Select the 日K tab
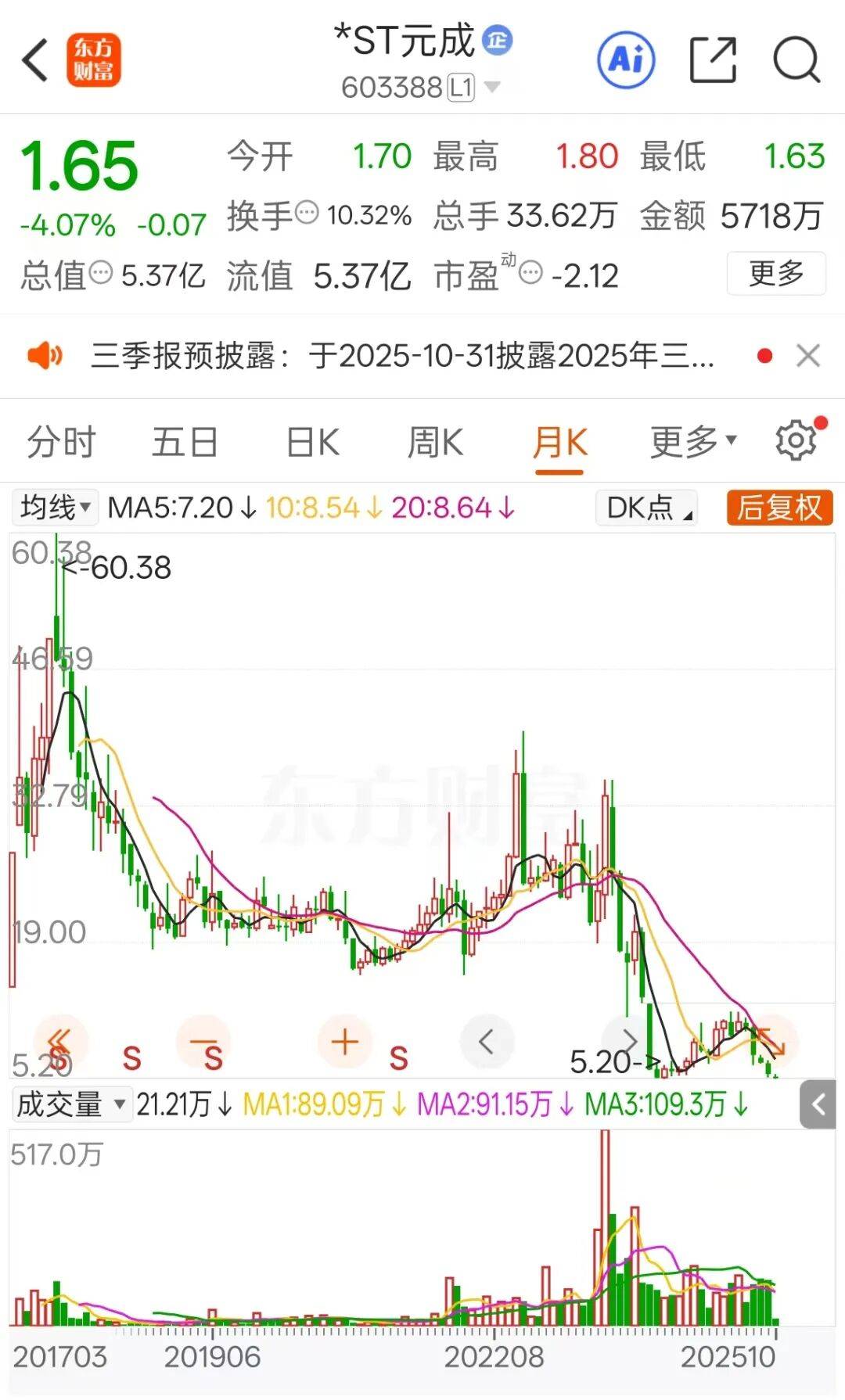 click(x=313, y=443)
